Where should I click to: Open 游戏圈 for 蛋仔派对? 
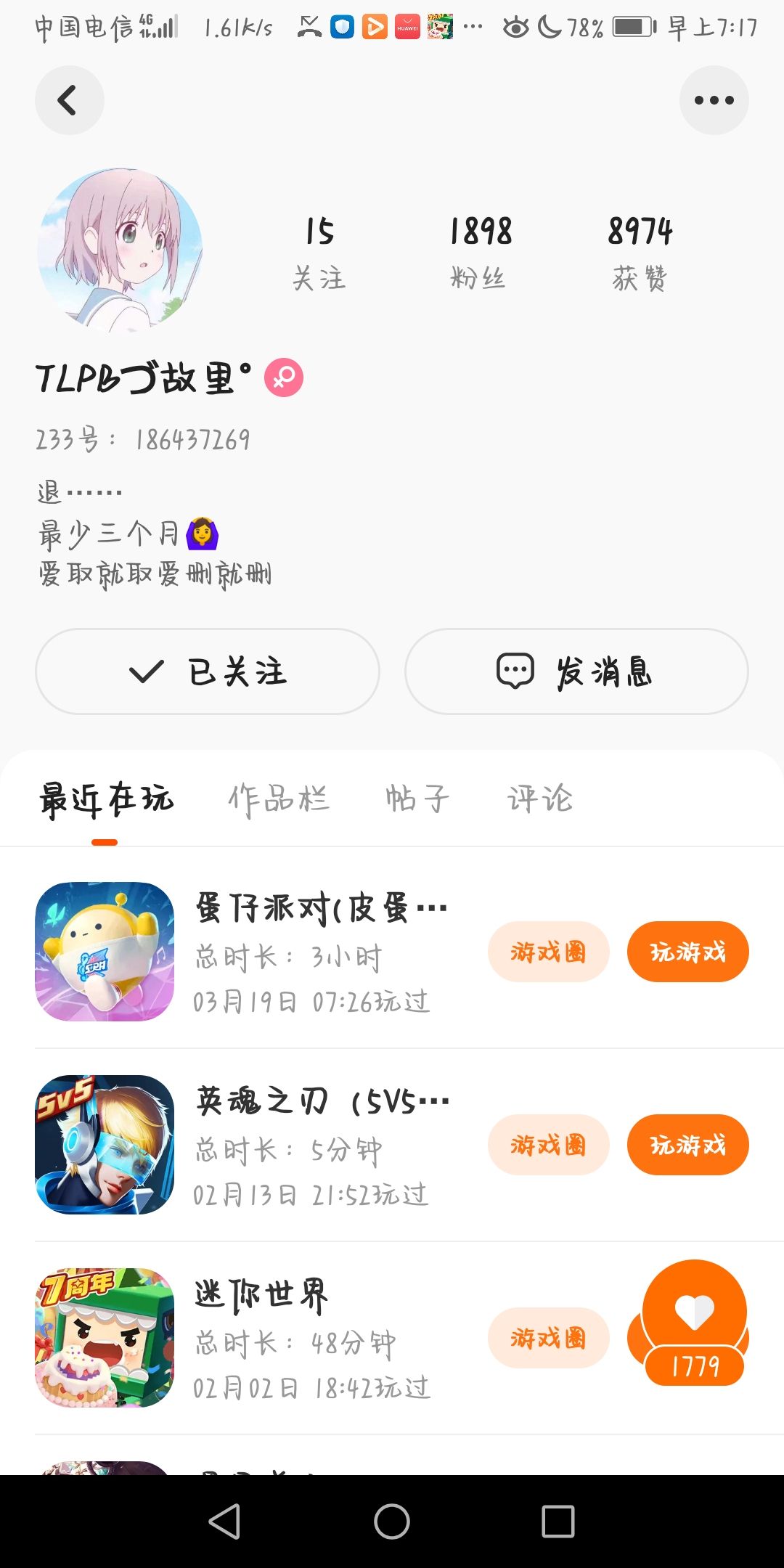click(548, 952)
